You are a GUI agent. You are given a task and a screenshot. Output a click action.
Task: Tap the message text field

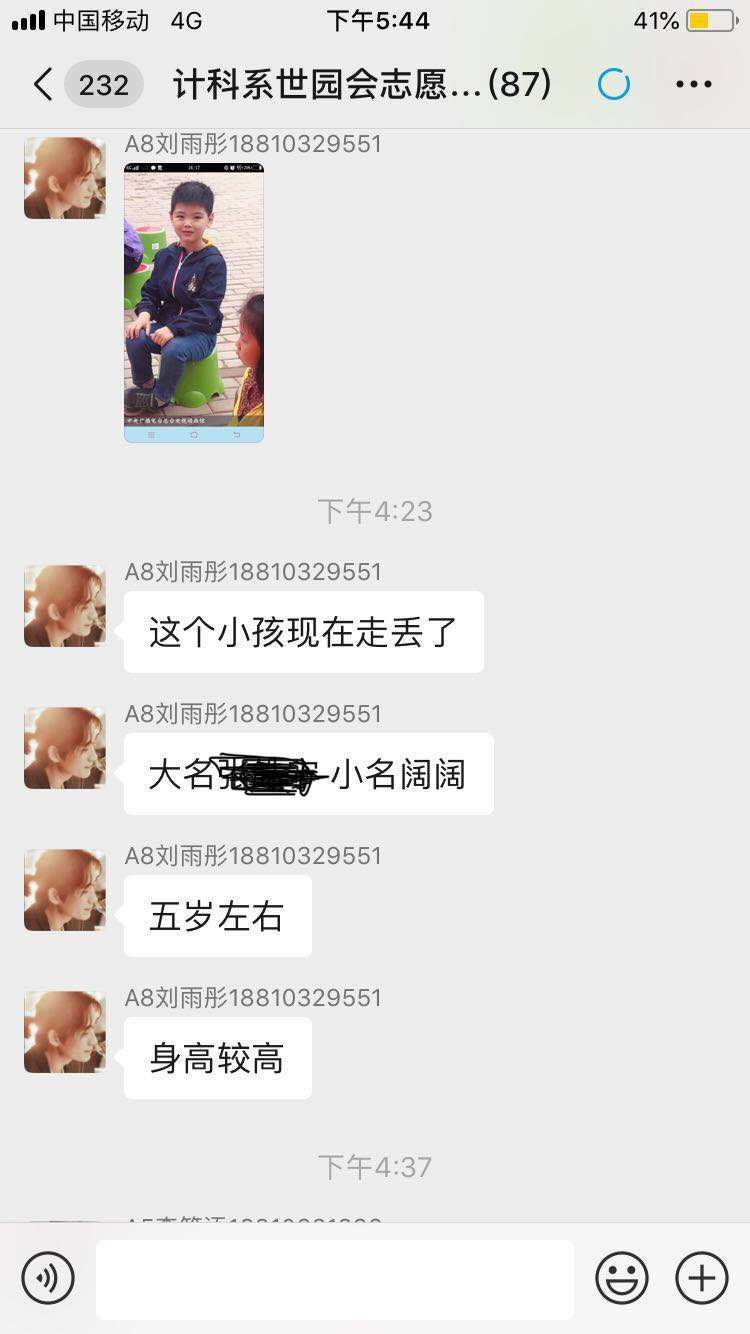click(x=335, y=1279)
